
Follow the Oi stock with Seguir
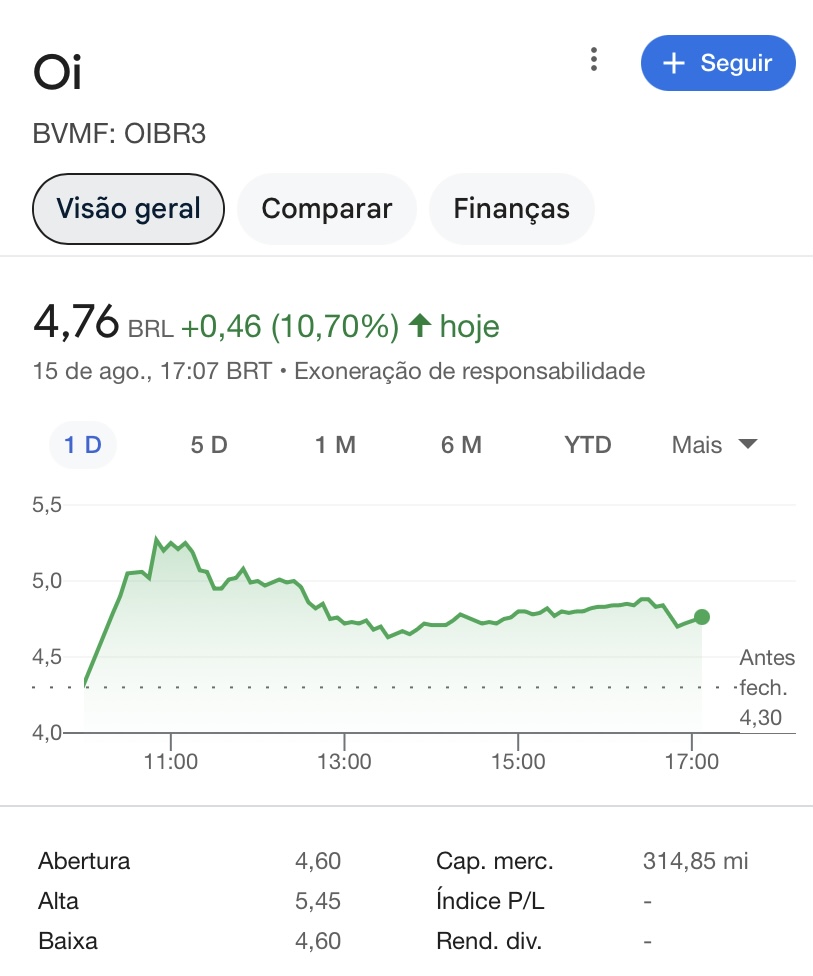(x=718, y=63)
